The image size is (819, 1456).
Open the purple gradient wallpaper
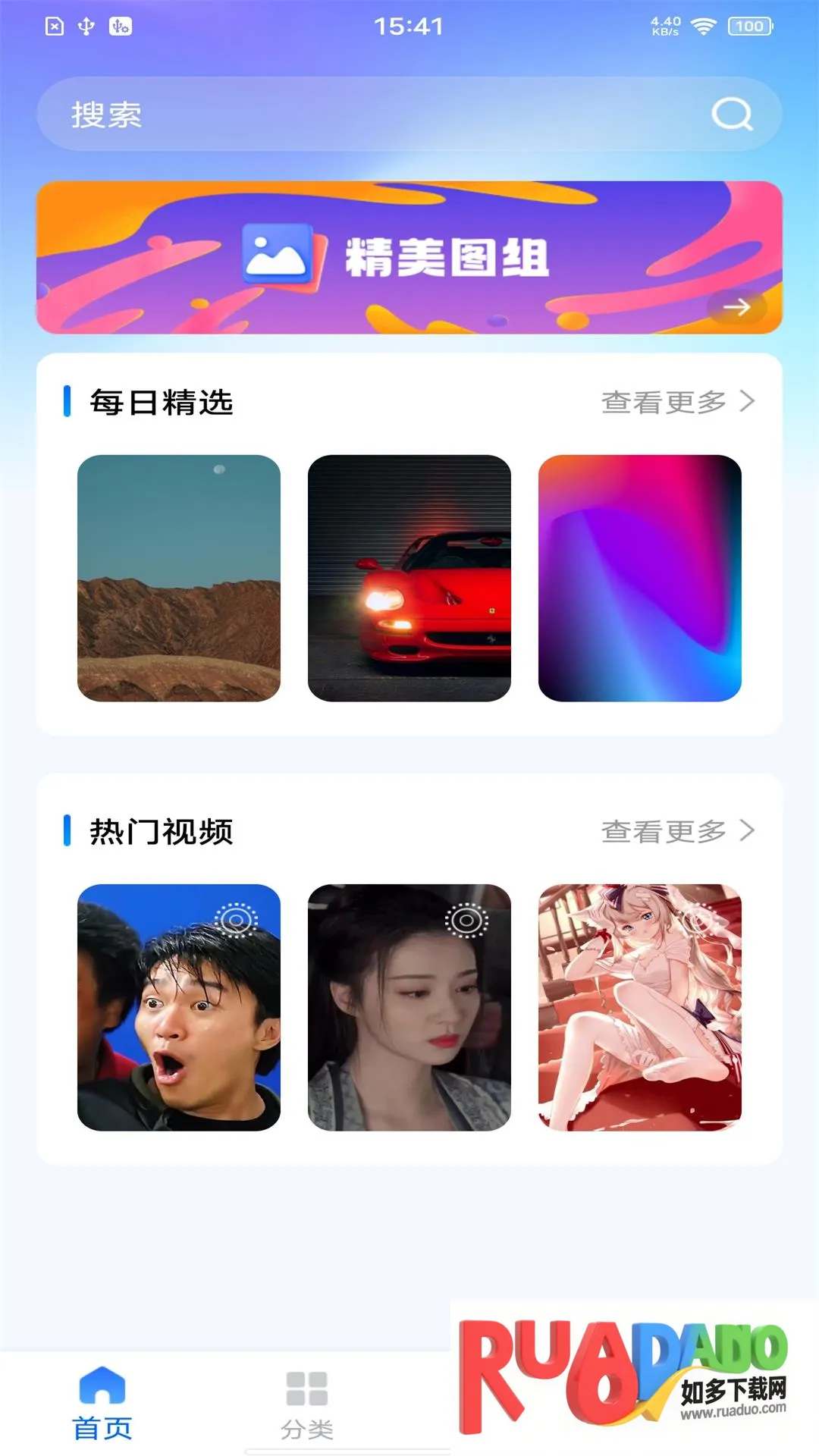pyautogui.click(x=639, y=578)
